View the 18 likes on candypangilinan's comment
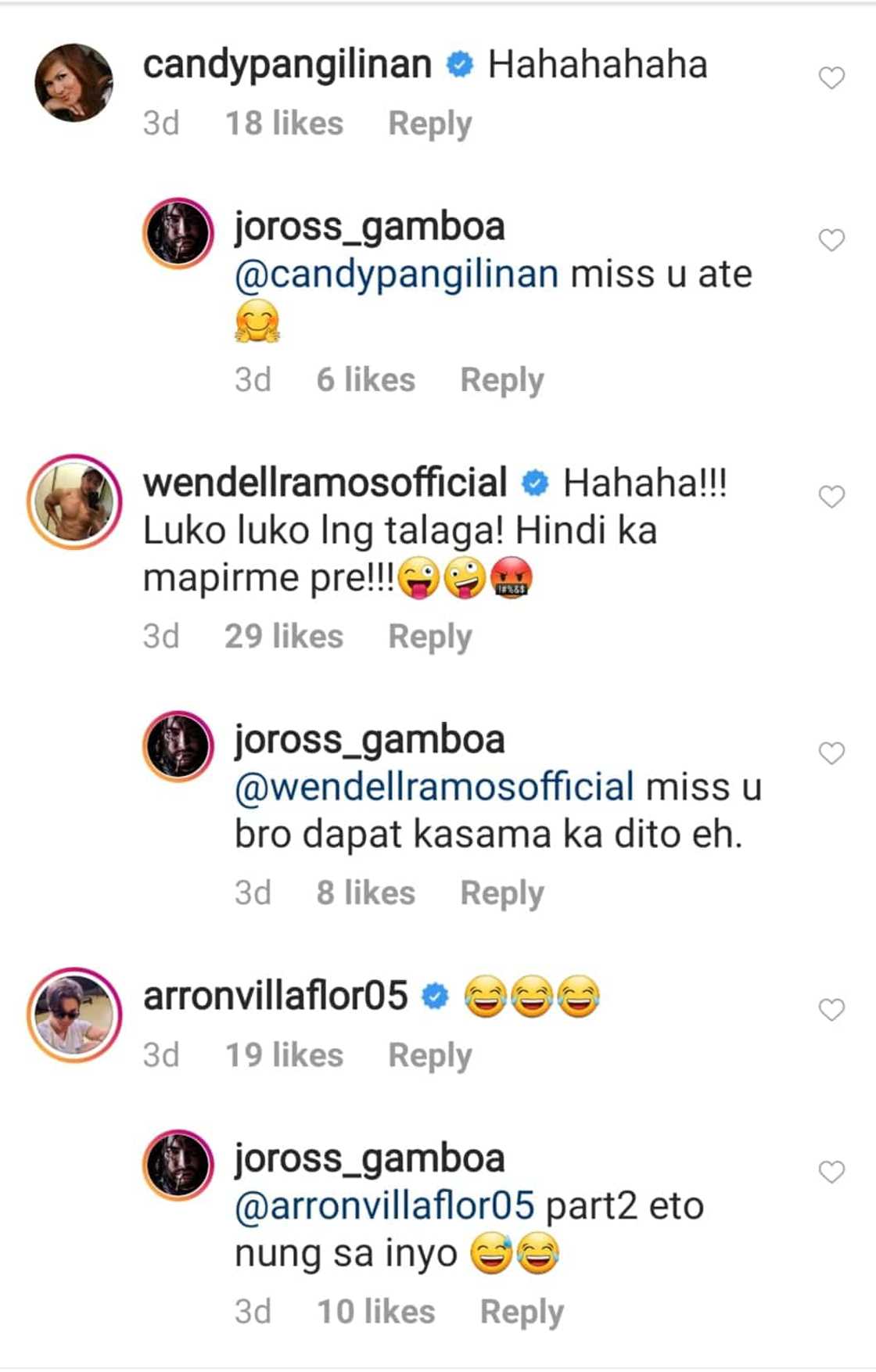 (283, 124)
